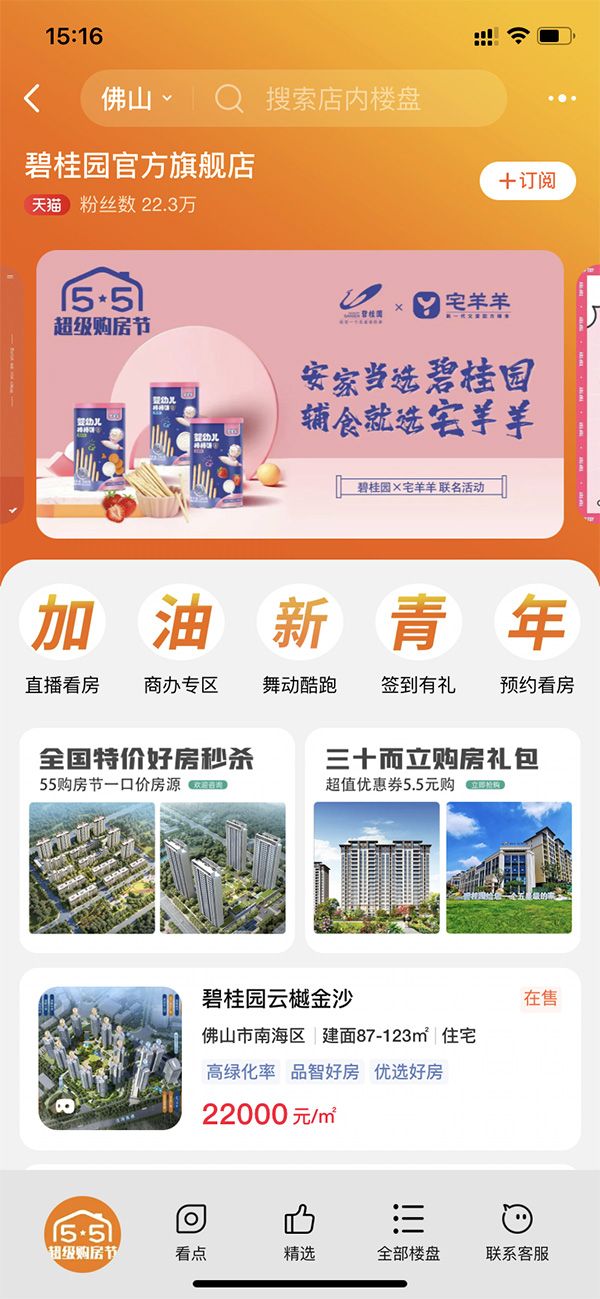This screenshot has height=1299, width=600.
Task: Open the 碧桂园×宅羊羊 promo banner
Action: 300,394
